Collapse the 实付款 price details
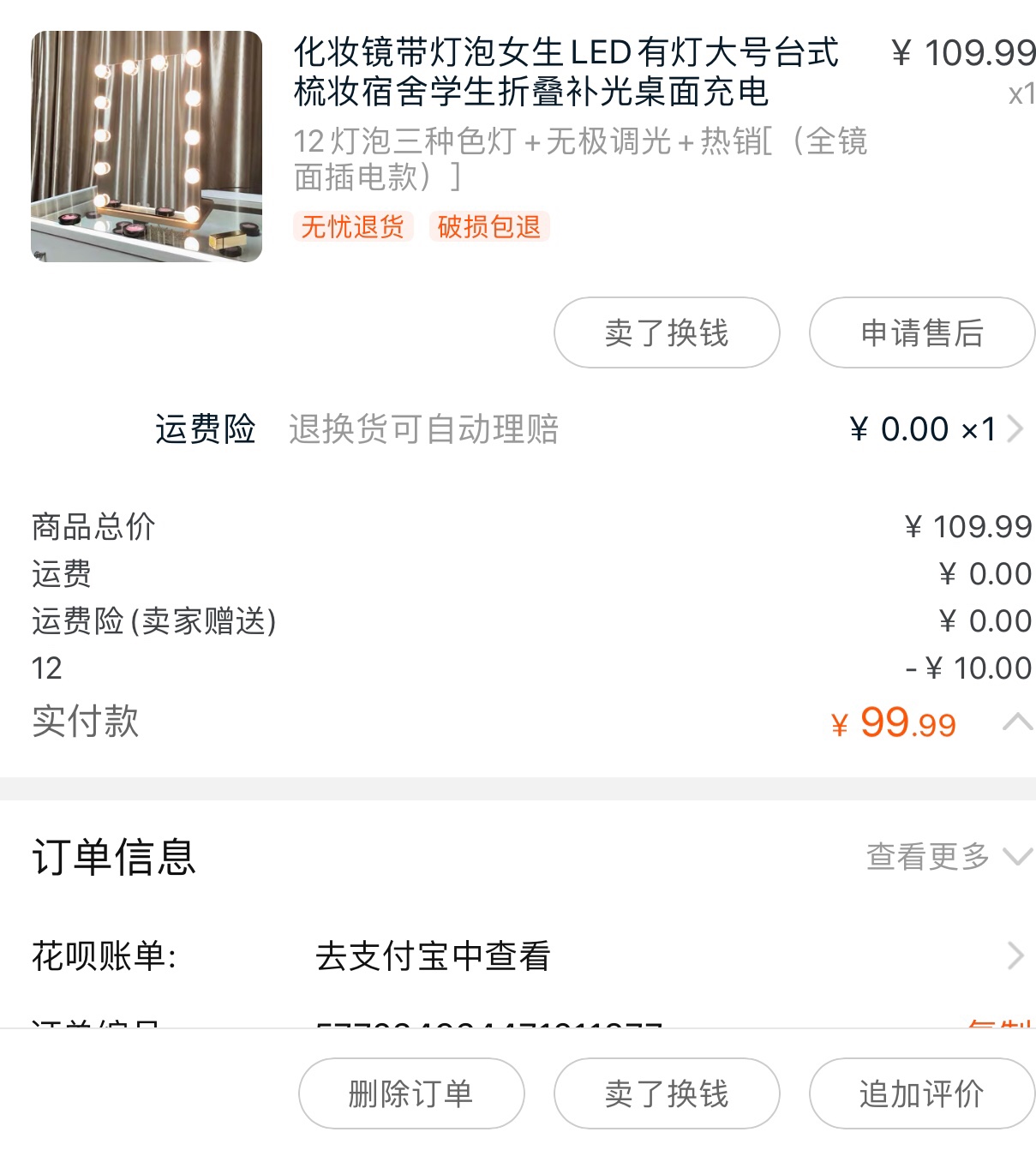 [1016, 722]
